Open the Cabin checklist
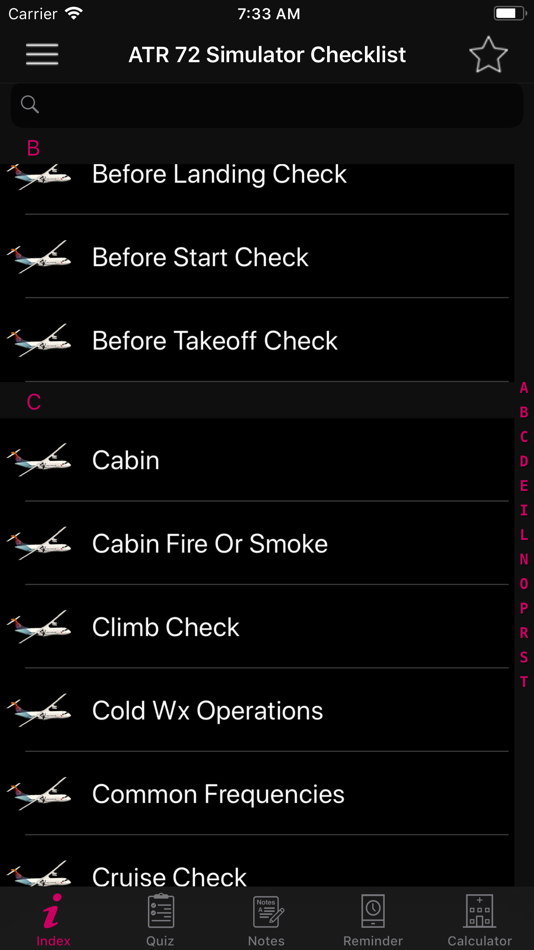Image resolution: width=534 pixels, height=950 pixels. (x=257, y=460)
